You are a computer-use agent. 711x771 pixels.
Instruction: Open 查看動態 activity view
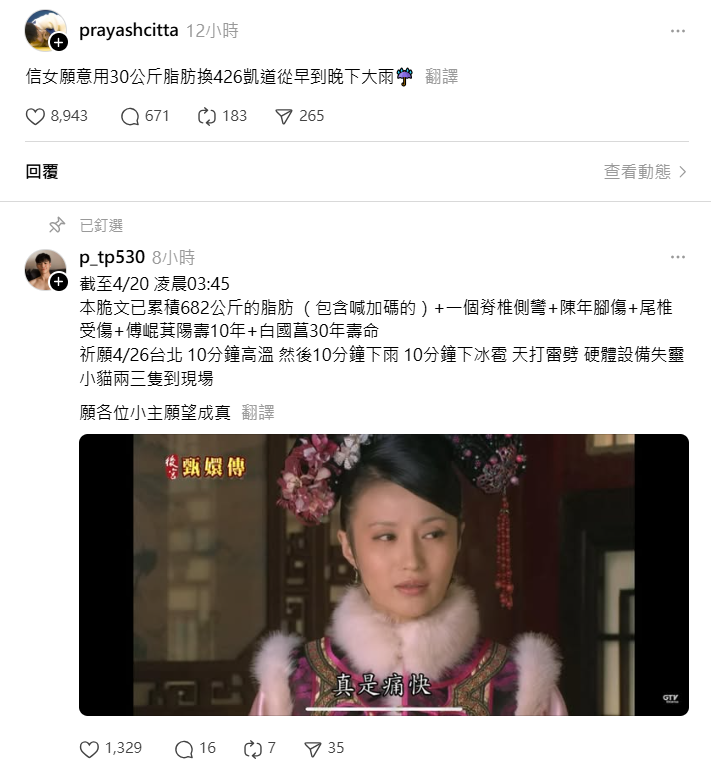click(645, 172)
